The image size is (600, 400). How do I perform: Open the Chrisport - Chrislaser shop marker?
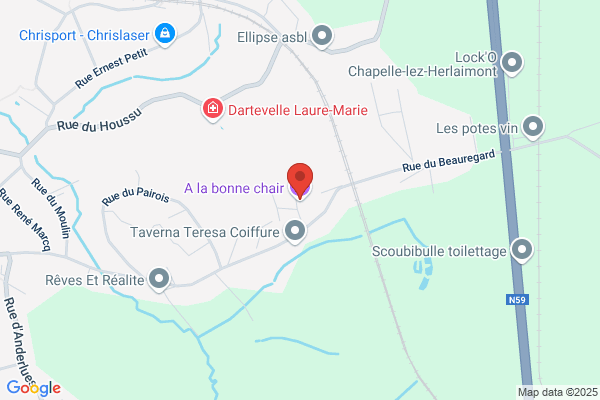(165, 34)
